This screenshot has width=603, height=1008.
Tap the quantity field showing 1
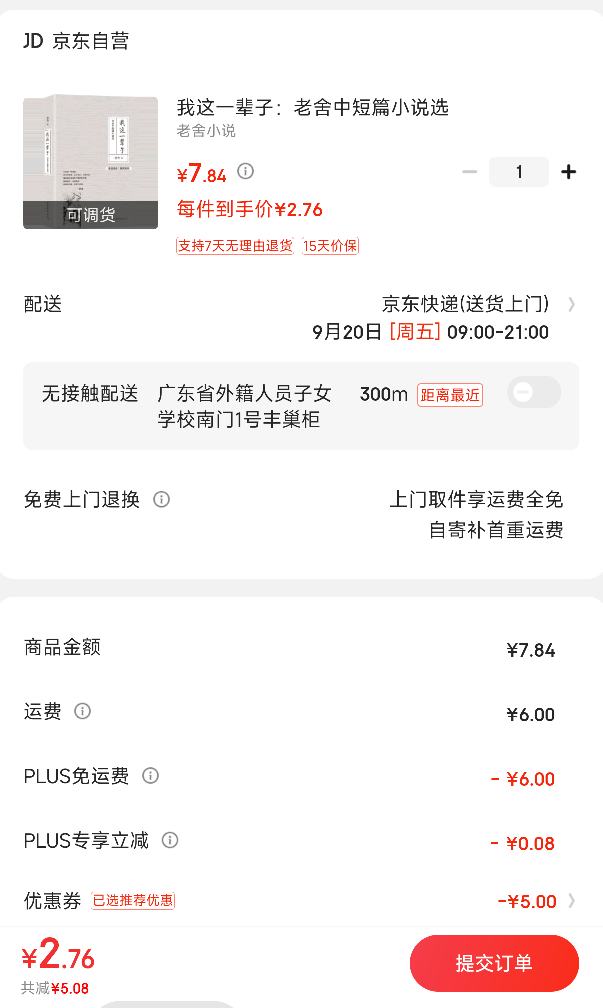(x=519, y=172)
